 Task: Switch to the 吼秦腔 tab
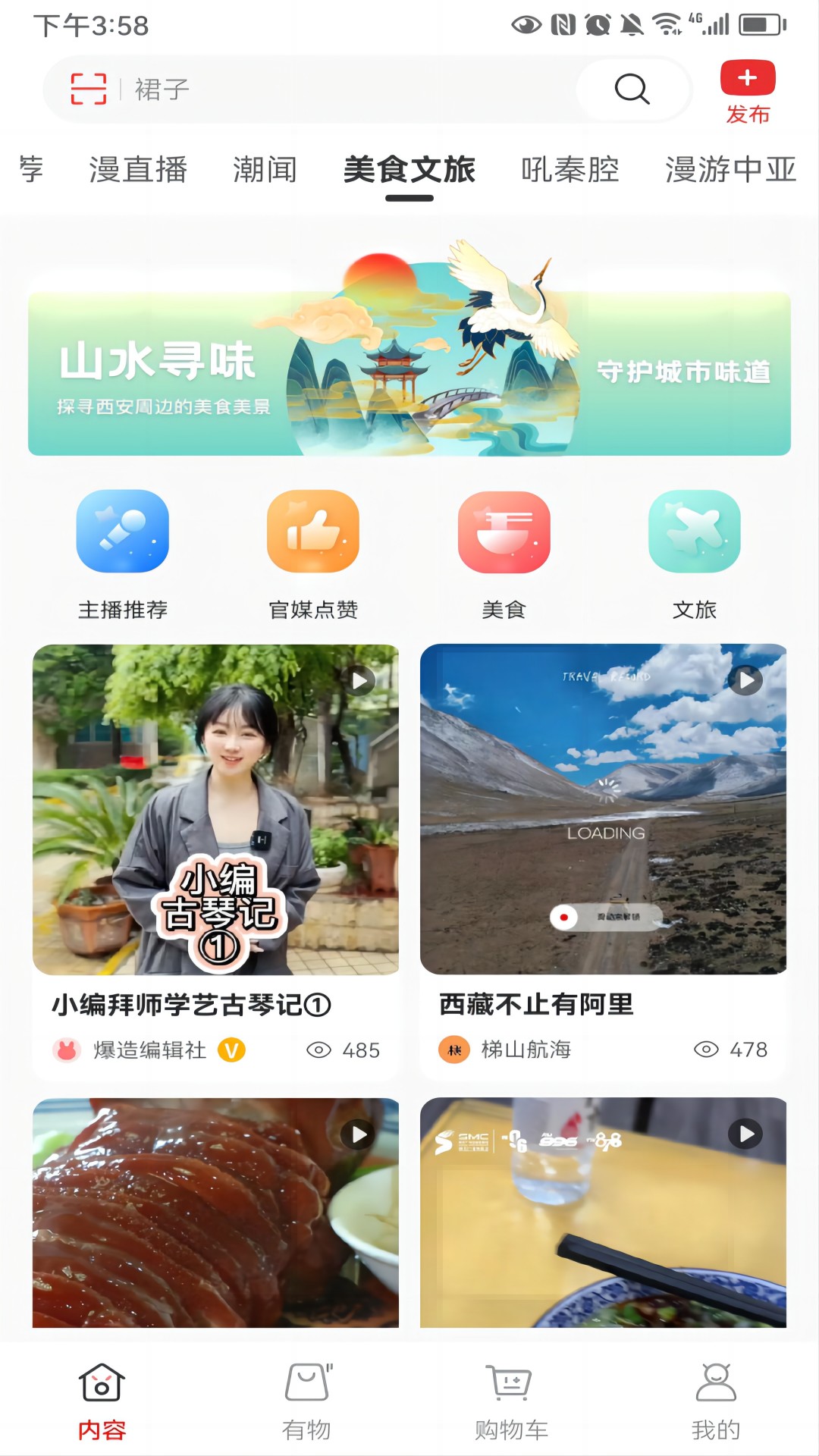pos(570,169)
